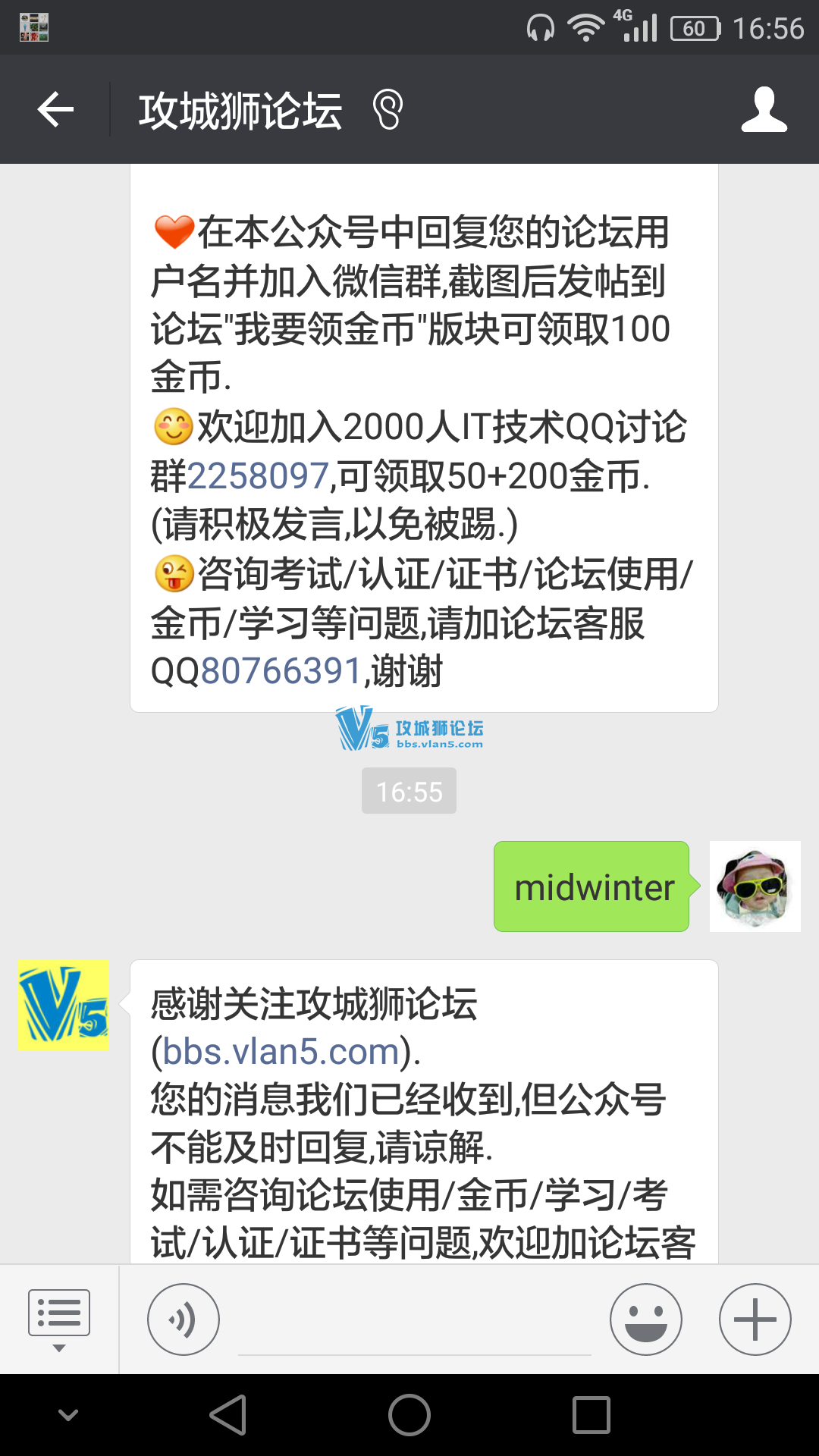
Task: View the 攻城狮论坛 V5 avatar profile
Action: point(64,1006)
